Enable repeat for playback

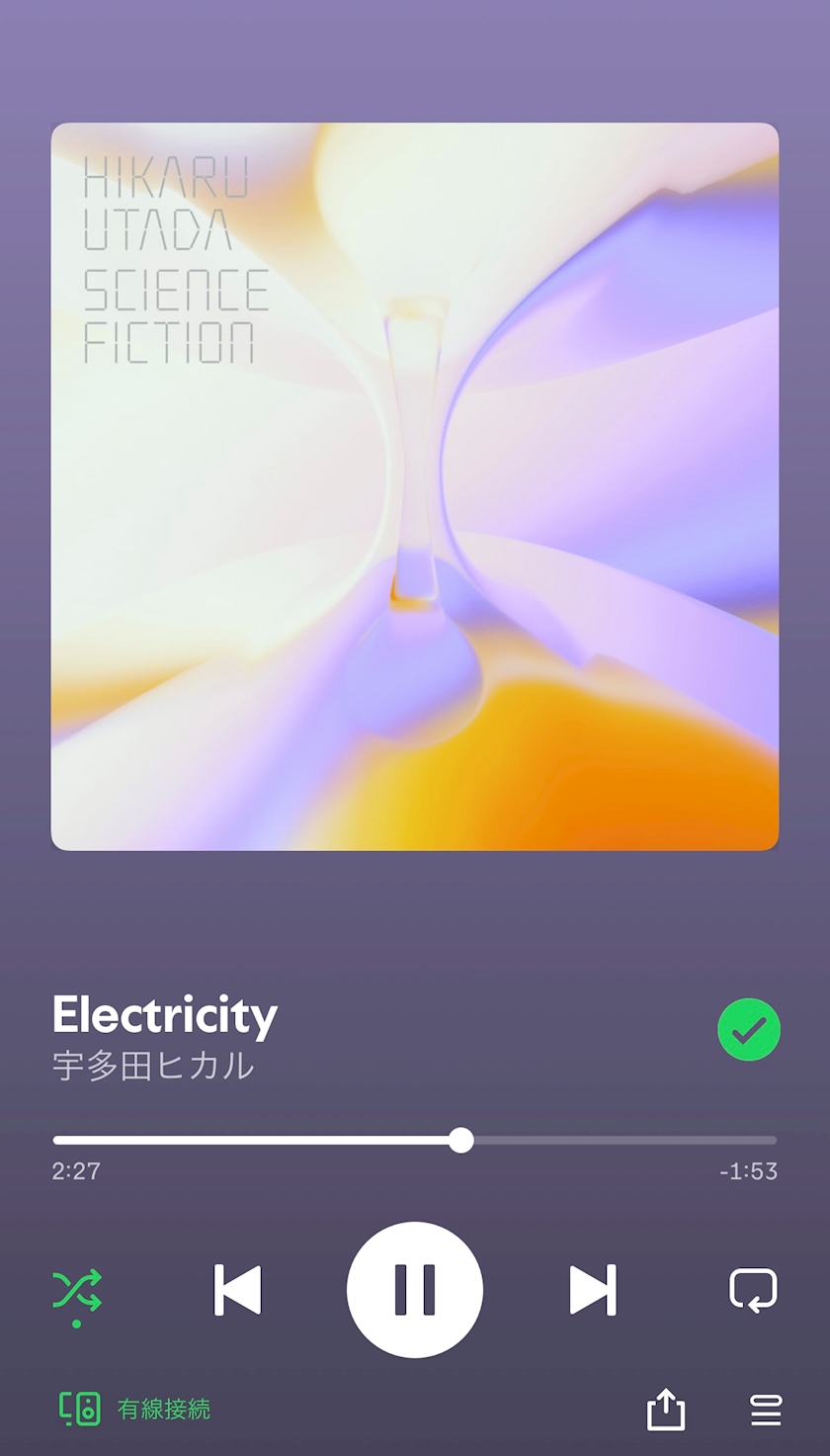(753, 1290)
